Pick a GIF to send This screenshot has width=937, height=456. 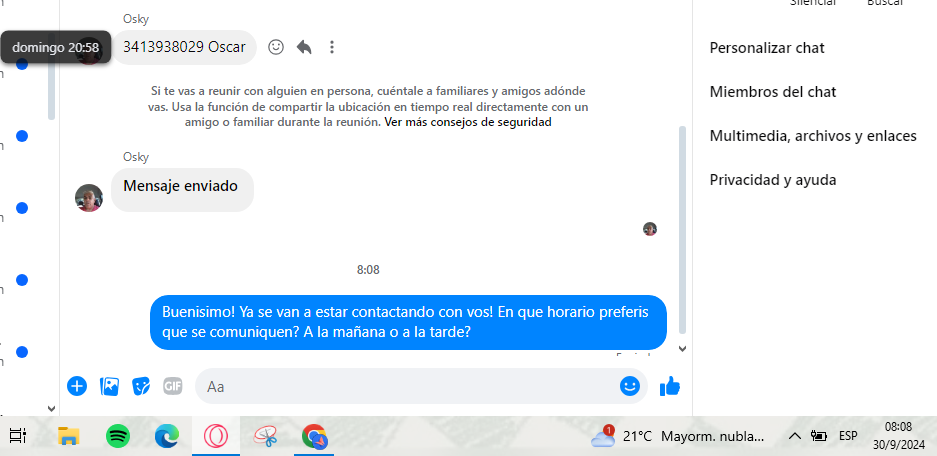coord(173,385)
